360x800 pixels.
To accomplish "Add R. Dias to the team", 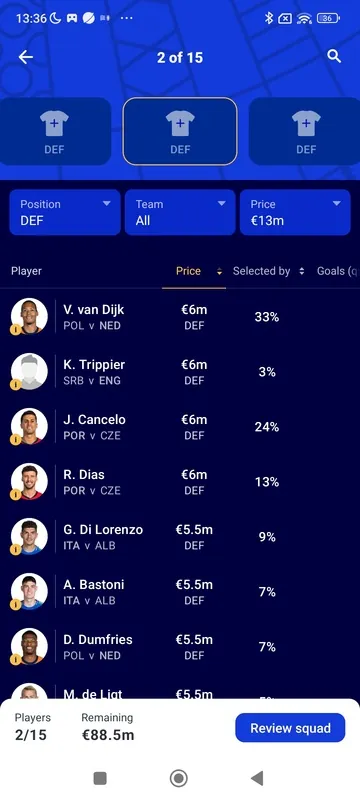I will pyautogui.click(x=180, y=482).
